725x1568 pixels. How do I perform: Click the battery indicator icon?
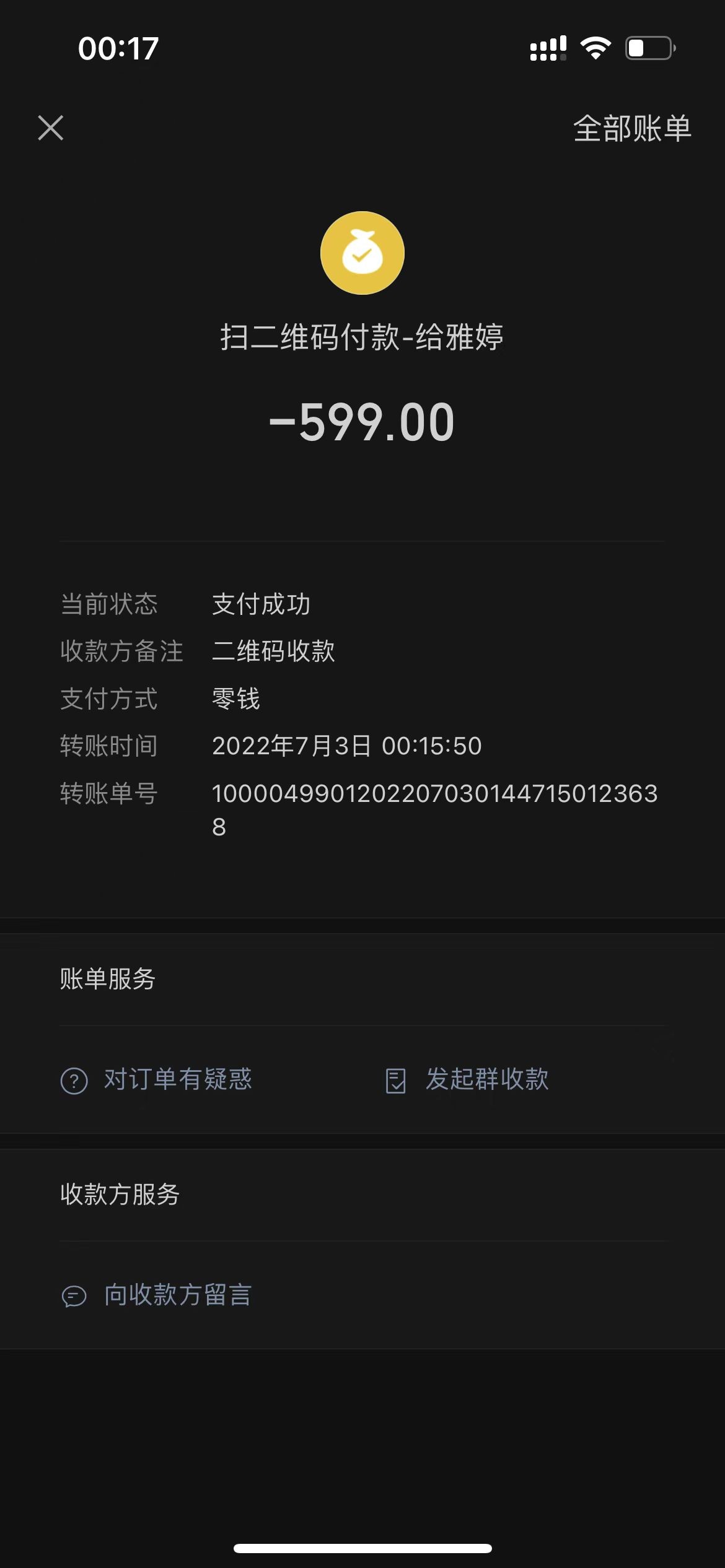point(647,48)
